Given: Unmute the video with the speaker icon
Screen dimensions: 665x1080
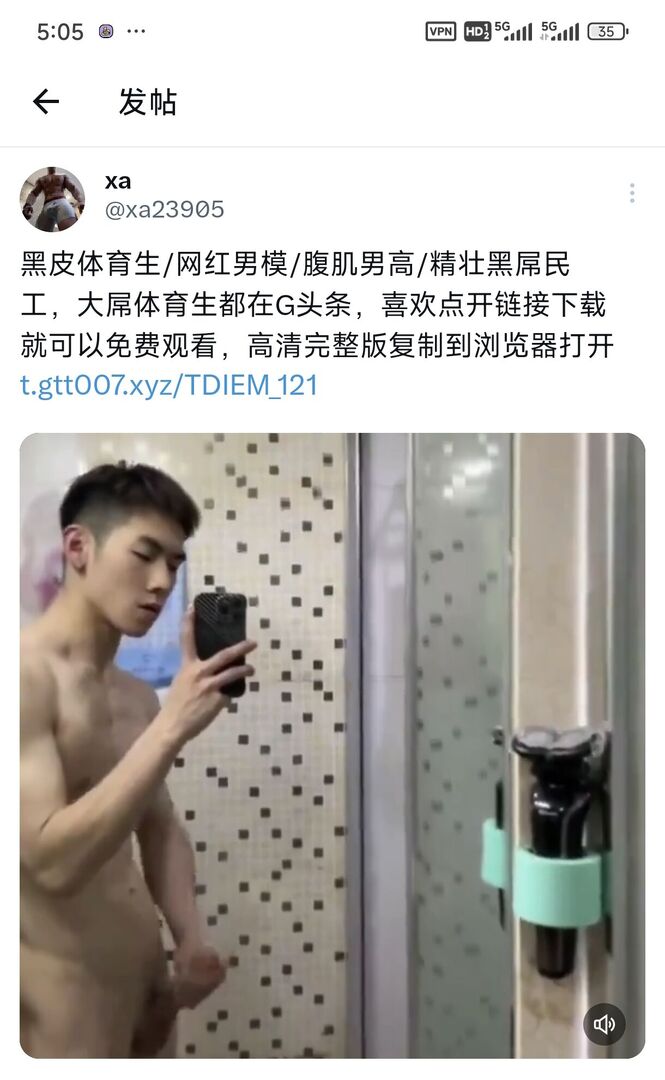Looking at the screenshot, I should [604, 1024].
